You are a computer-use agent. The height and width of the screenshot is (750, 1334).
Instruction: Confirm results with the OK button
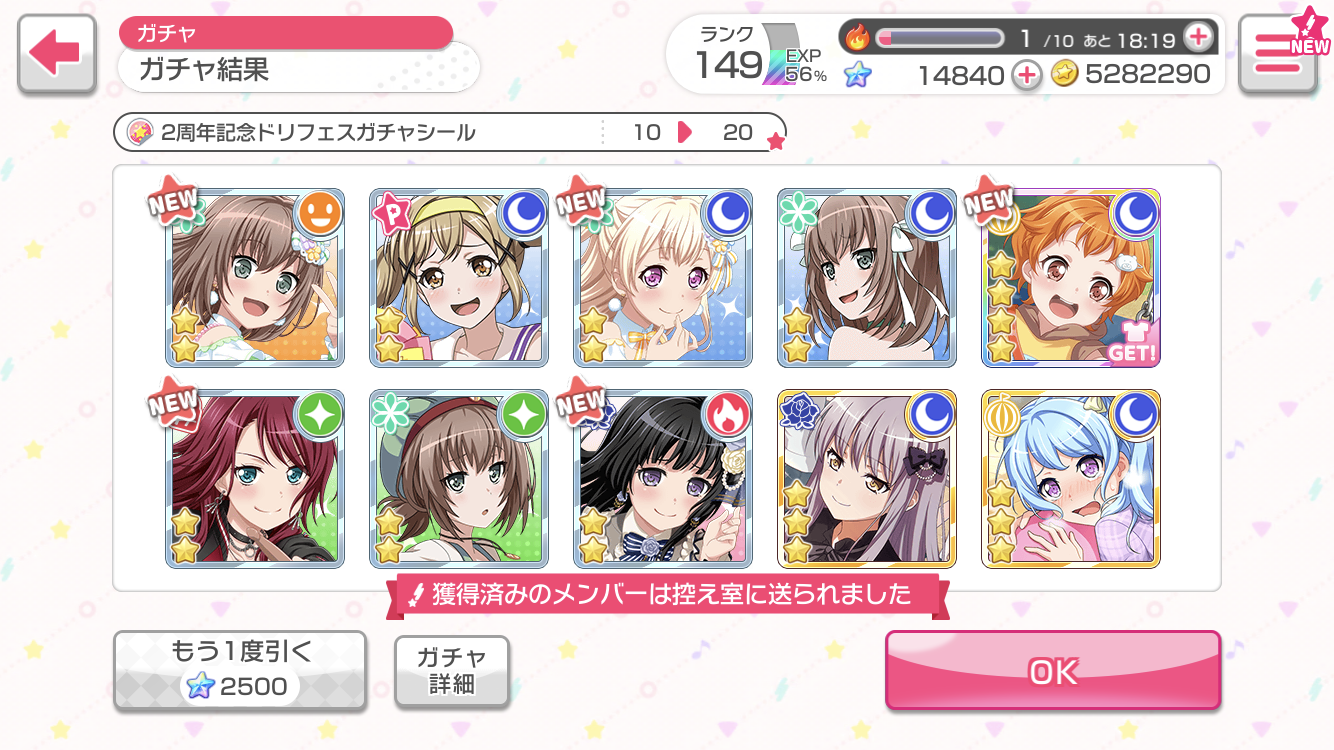1052,671
